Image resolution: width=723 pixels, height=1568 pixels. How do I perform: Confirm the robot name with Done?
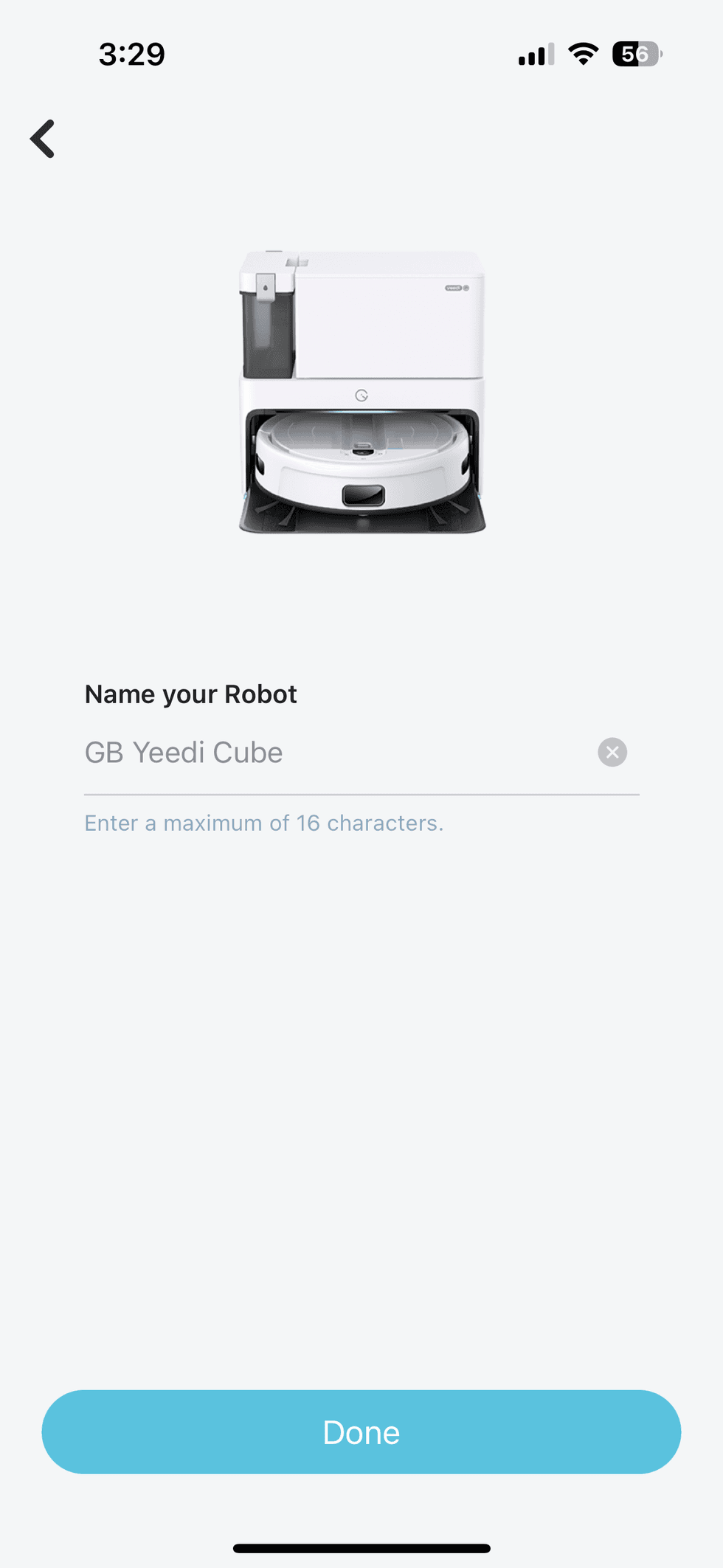coord(361,1431)
